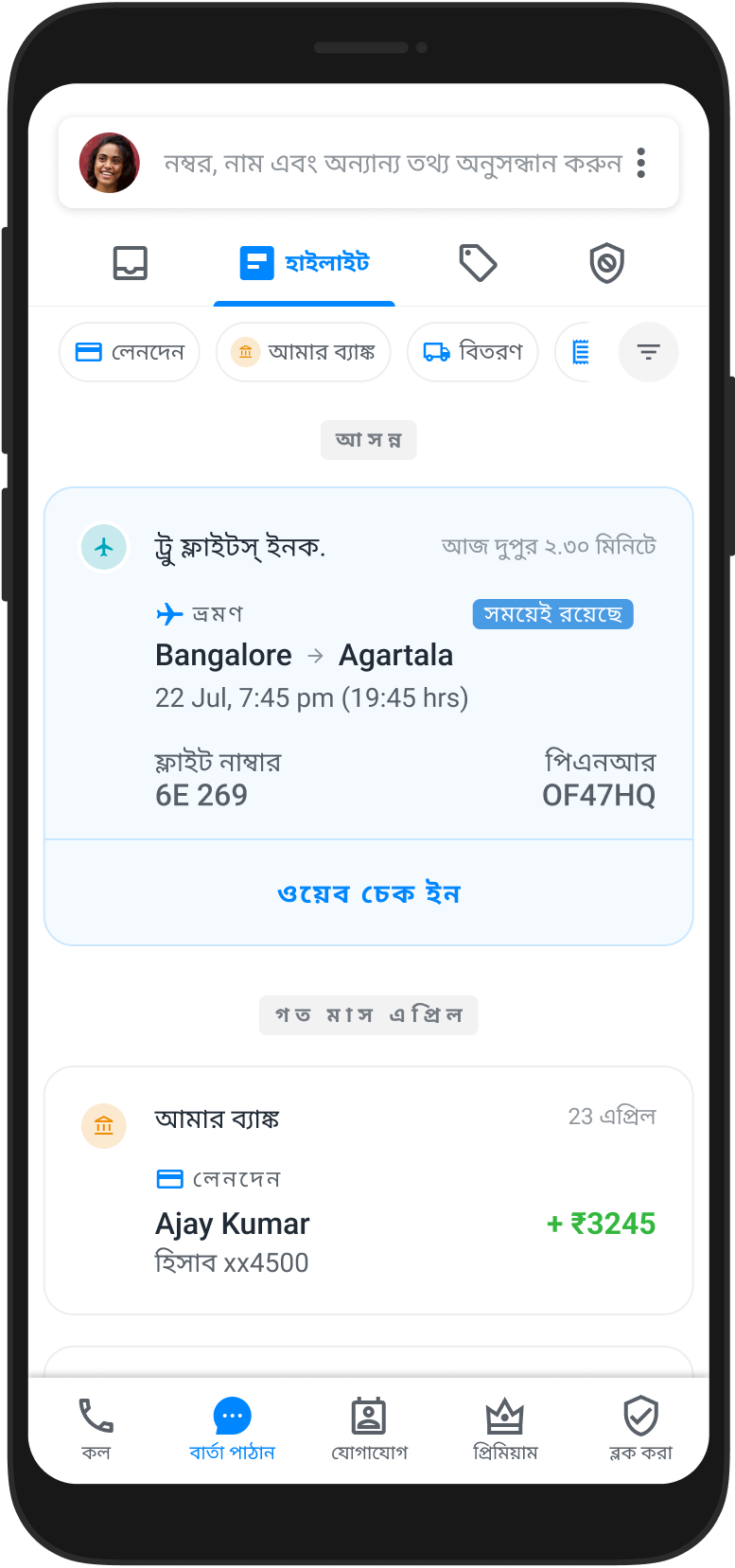Switch to the inbox tab

[x=131, y=263]
